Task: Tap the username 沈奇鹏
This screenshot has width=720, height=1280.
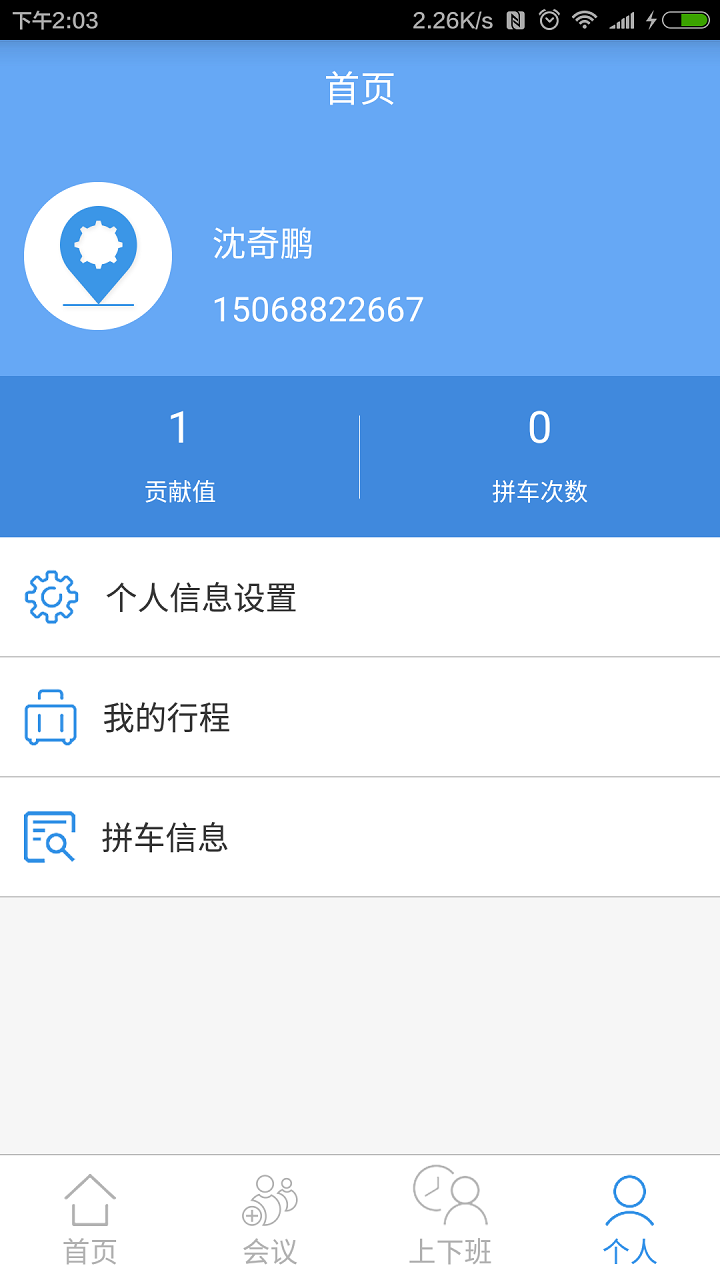Action: point(263,243)
